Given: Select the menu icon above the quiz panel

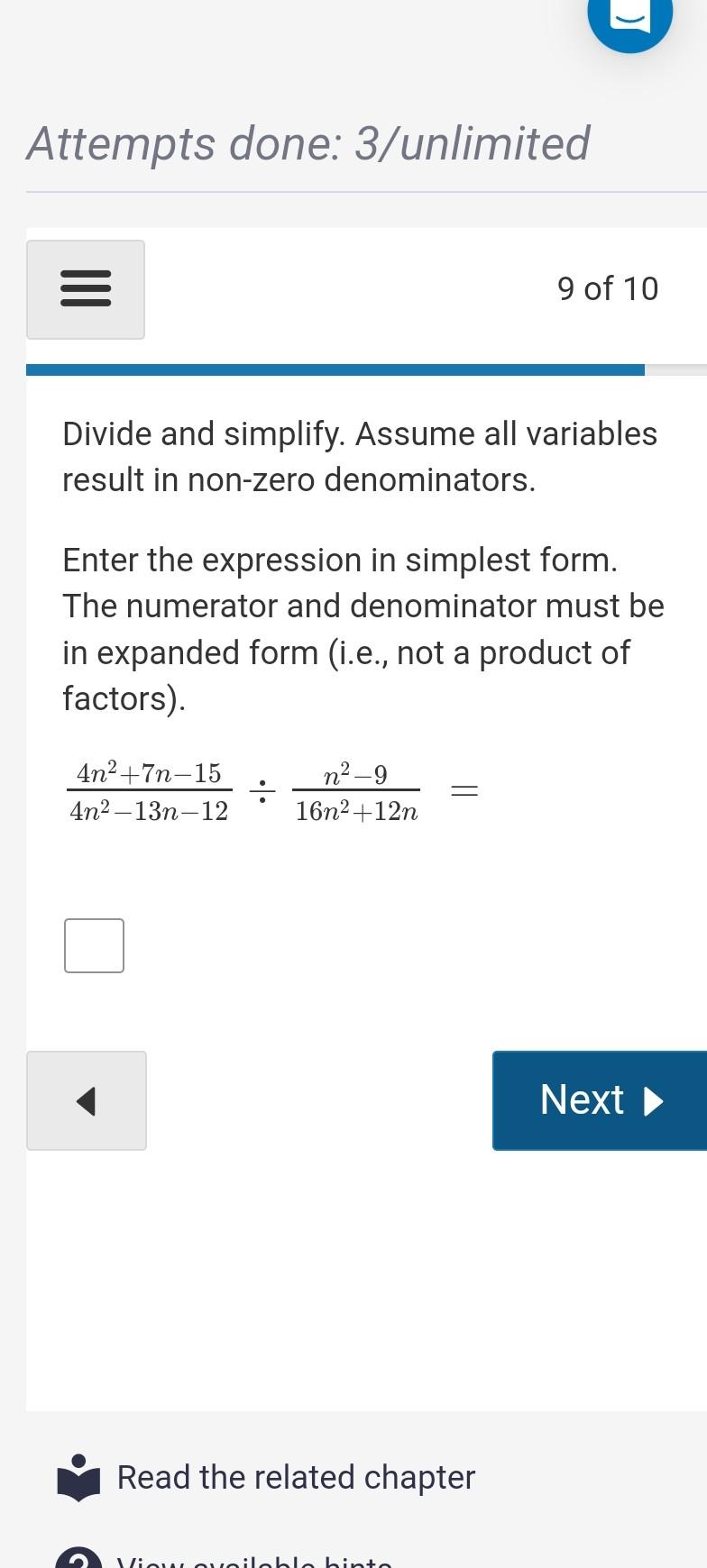Looking at the screenshot, I should pos(86,289).
